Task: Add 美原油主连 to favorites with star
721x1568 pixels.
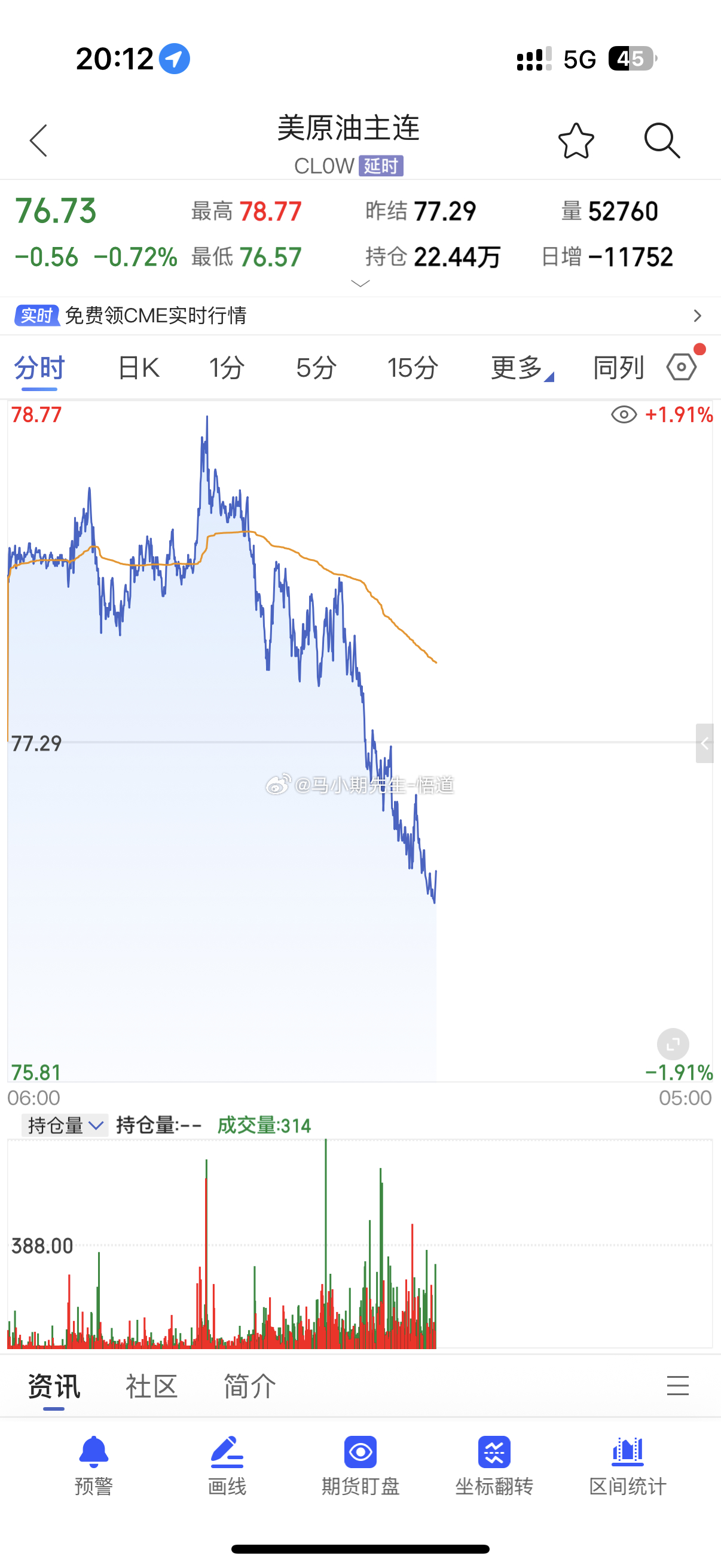Action: [x=576, y=141]
